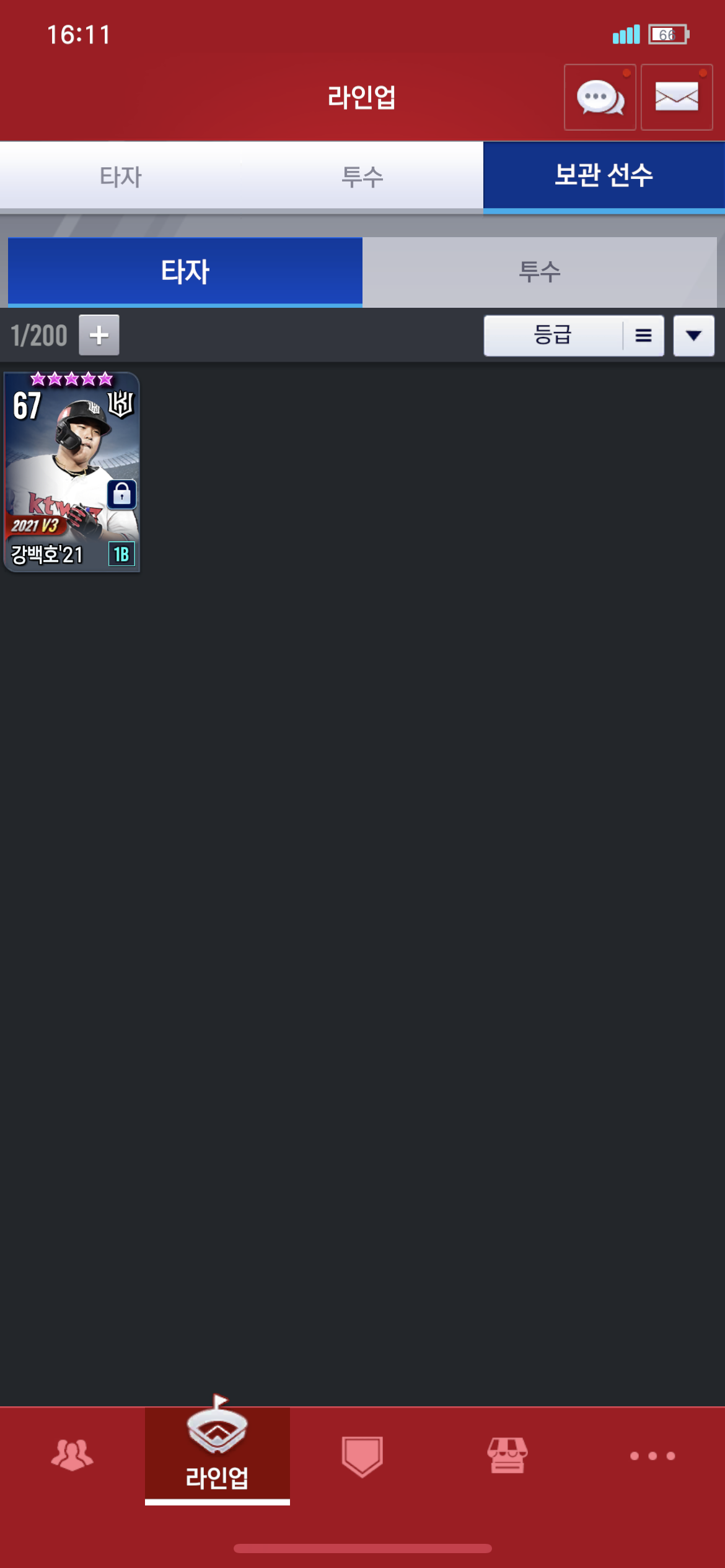Show stored 투수 players sub-tab
725x1568 pixels.
coord(539,272)
